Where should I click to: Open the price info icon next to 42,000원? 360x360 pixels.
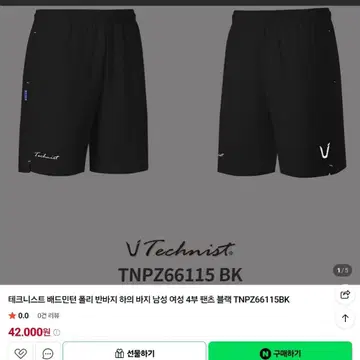(x=57, y=332)
